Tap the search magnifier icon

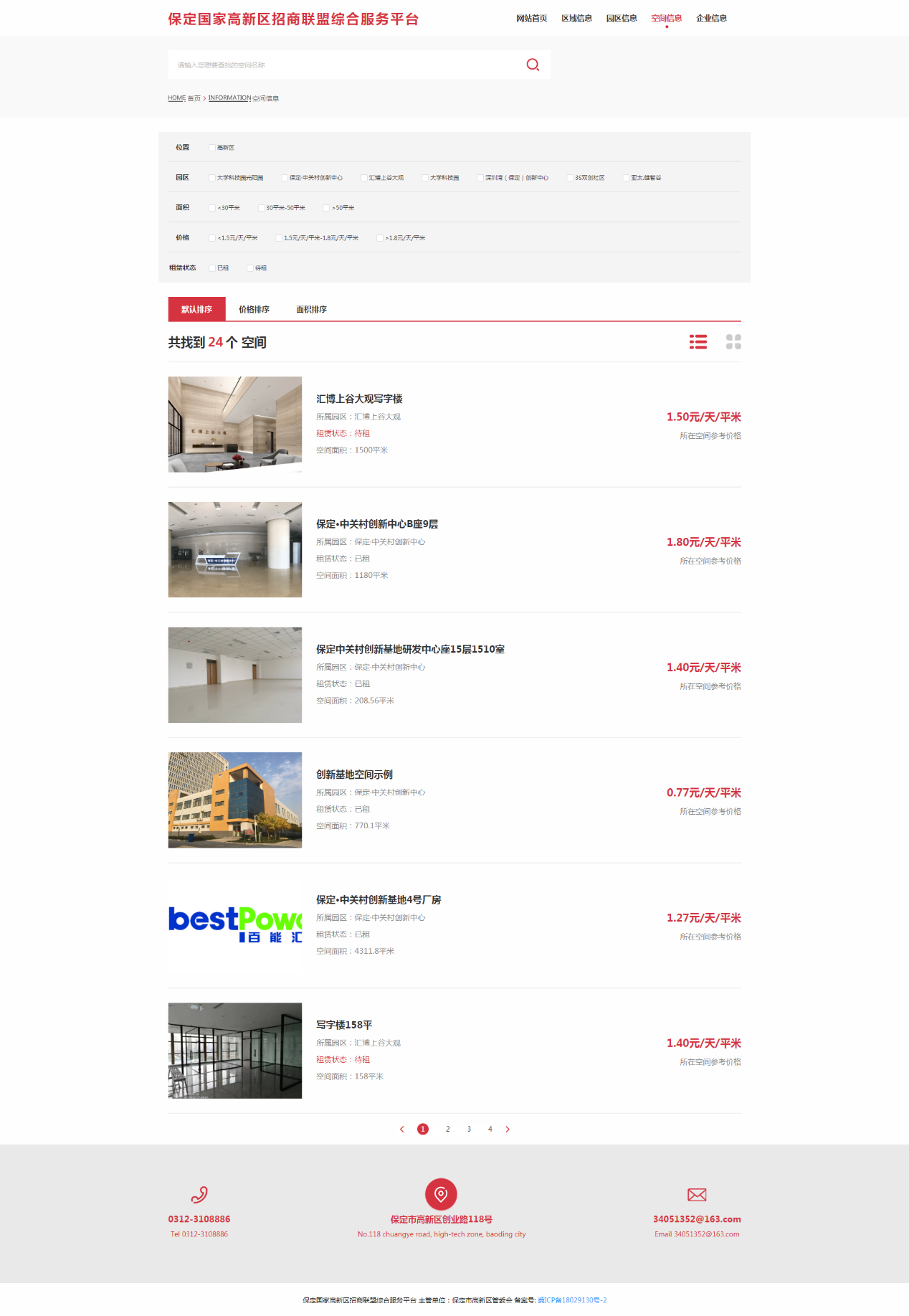point(533,65)
